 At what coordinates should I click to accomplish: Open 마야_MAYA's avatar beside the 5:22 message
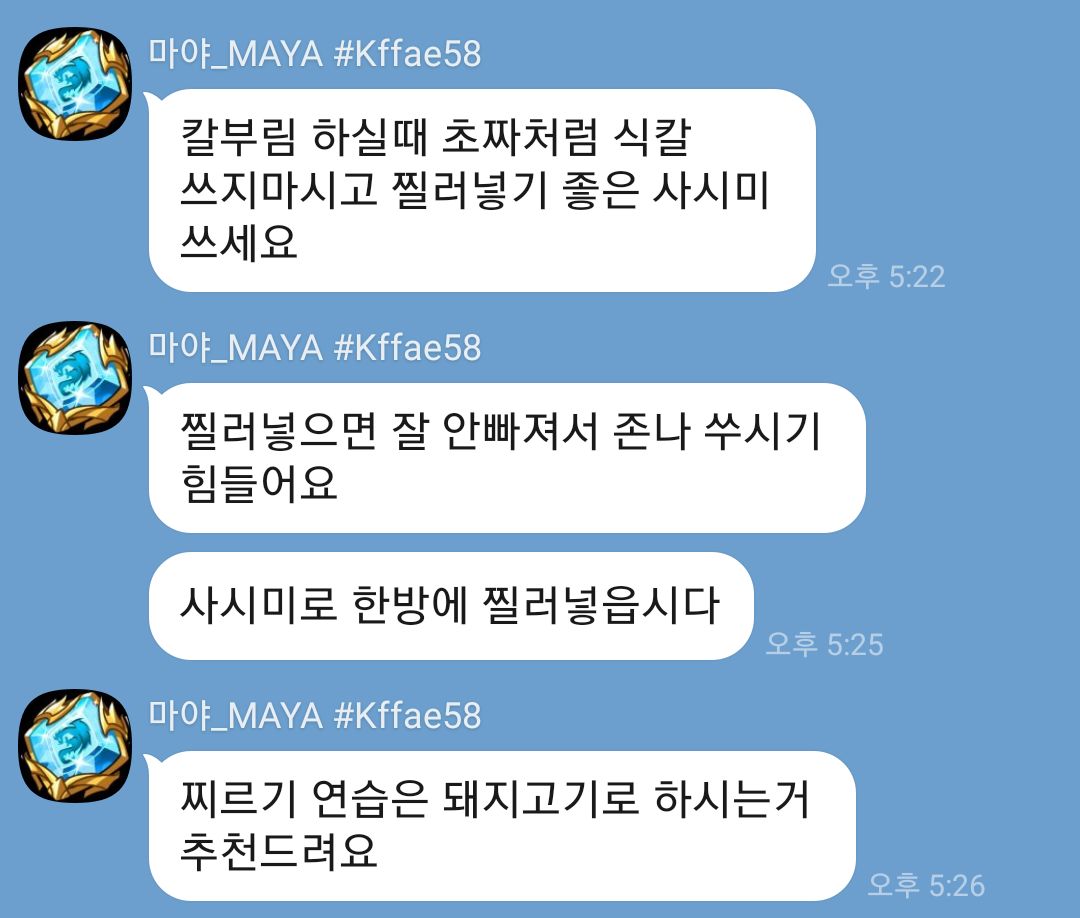point(76,84)
